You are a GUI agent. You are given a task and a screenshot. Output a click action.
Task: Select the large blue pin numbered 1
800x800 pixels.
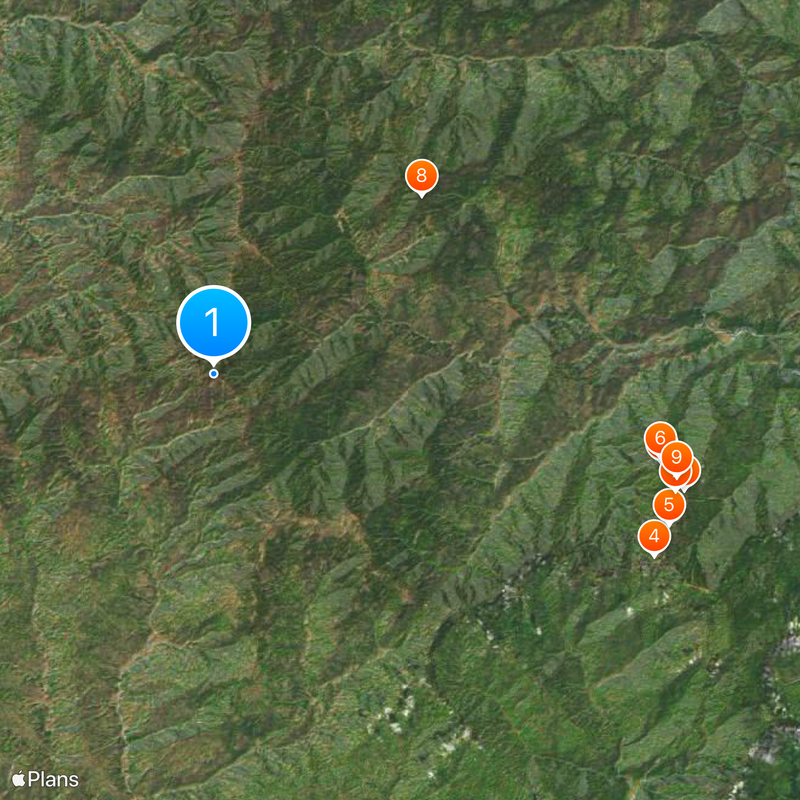pyautogui.click(x=213, y=322)
